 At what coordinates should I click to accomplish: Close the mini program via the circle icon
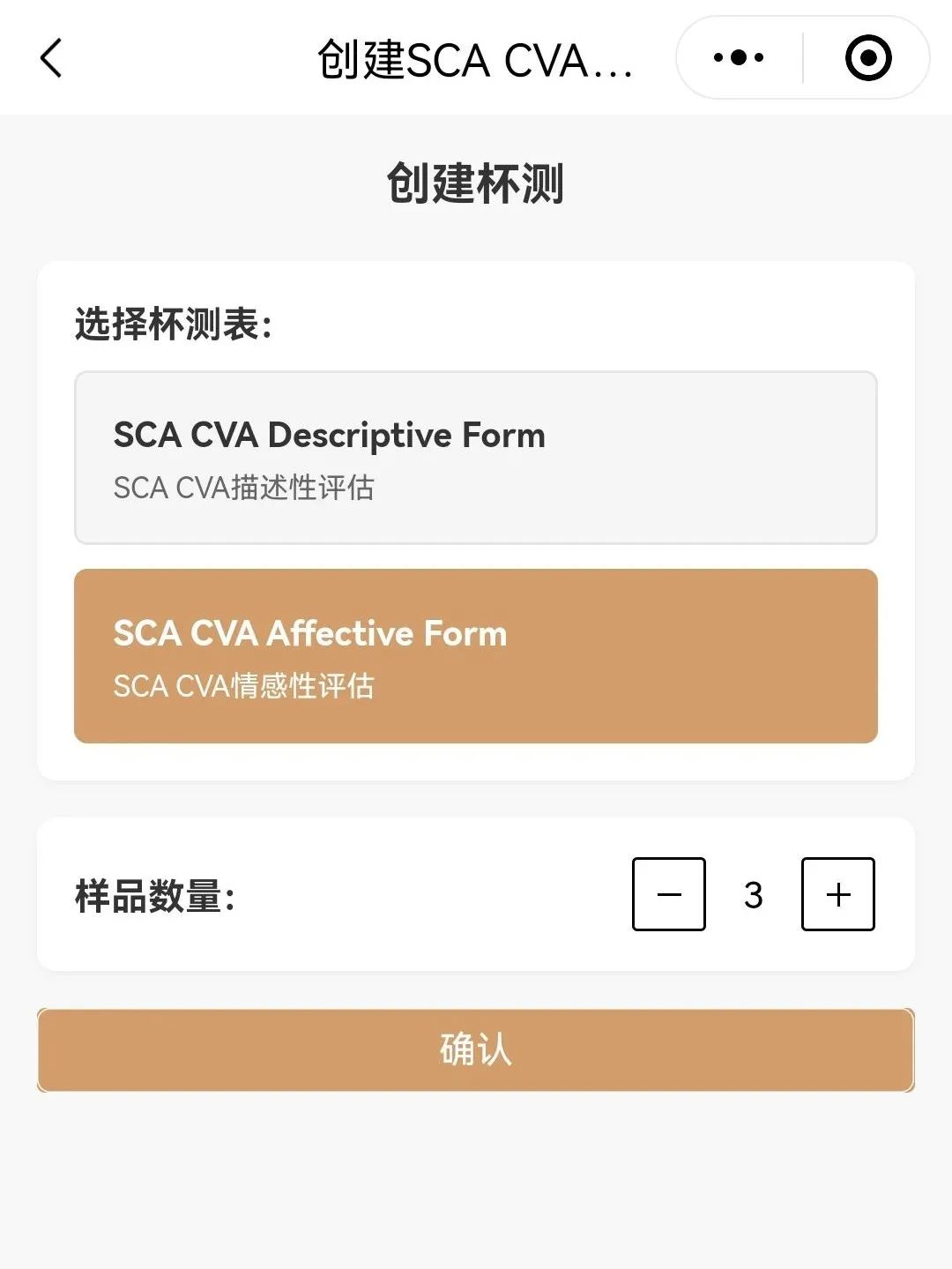[x=867, y=58]
